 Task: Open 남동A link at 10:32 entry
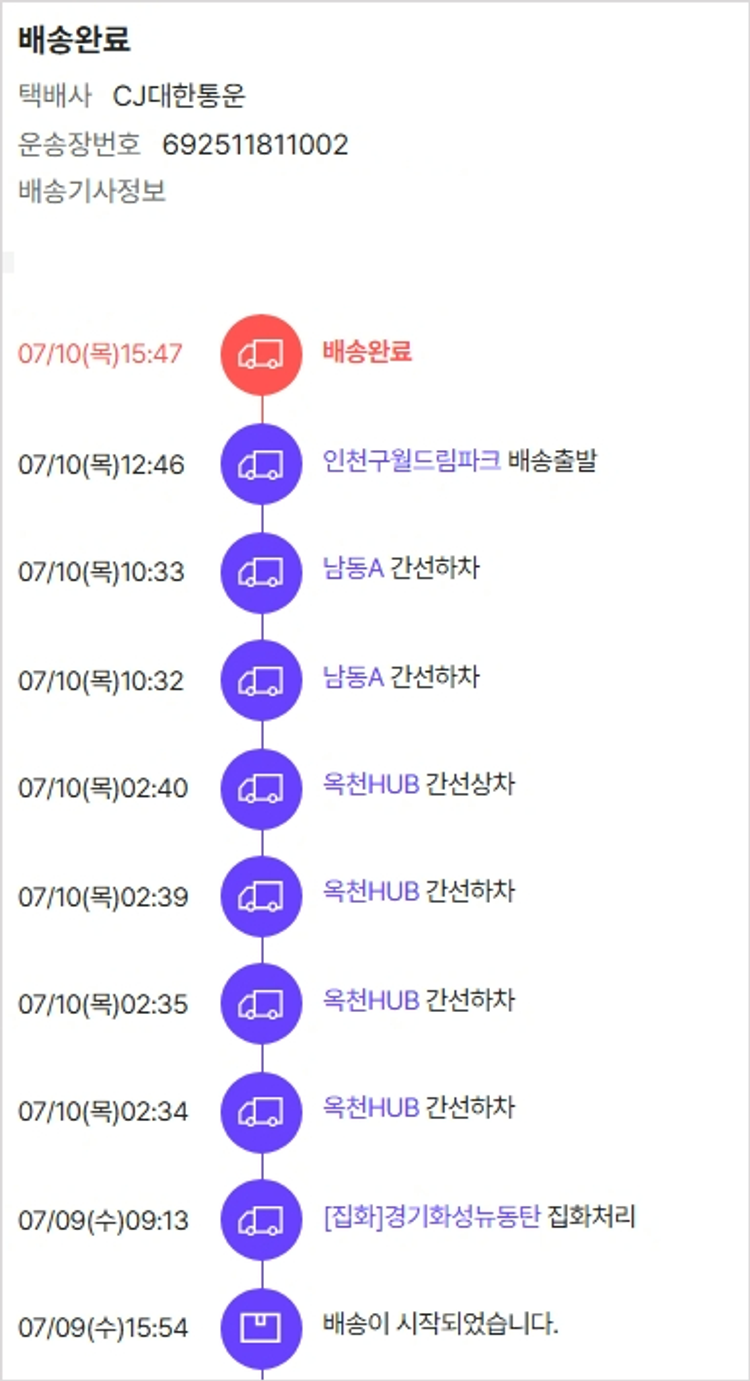[x=353, y=677]
